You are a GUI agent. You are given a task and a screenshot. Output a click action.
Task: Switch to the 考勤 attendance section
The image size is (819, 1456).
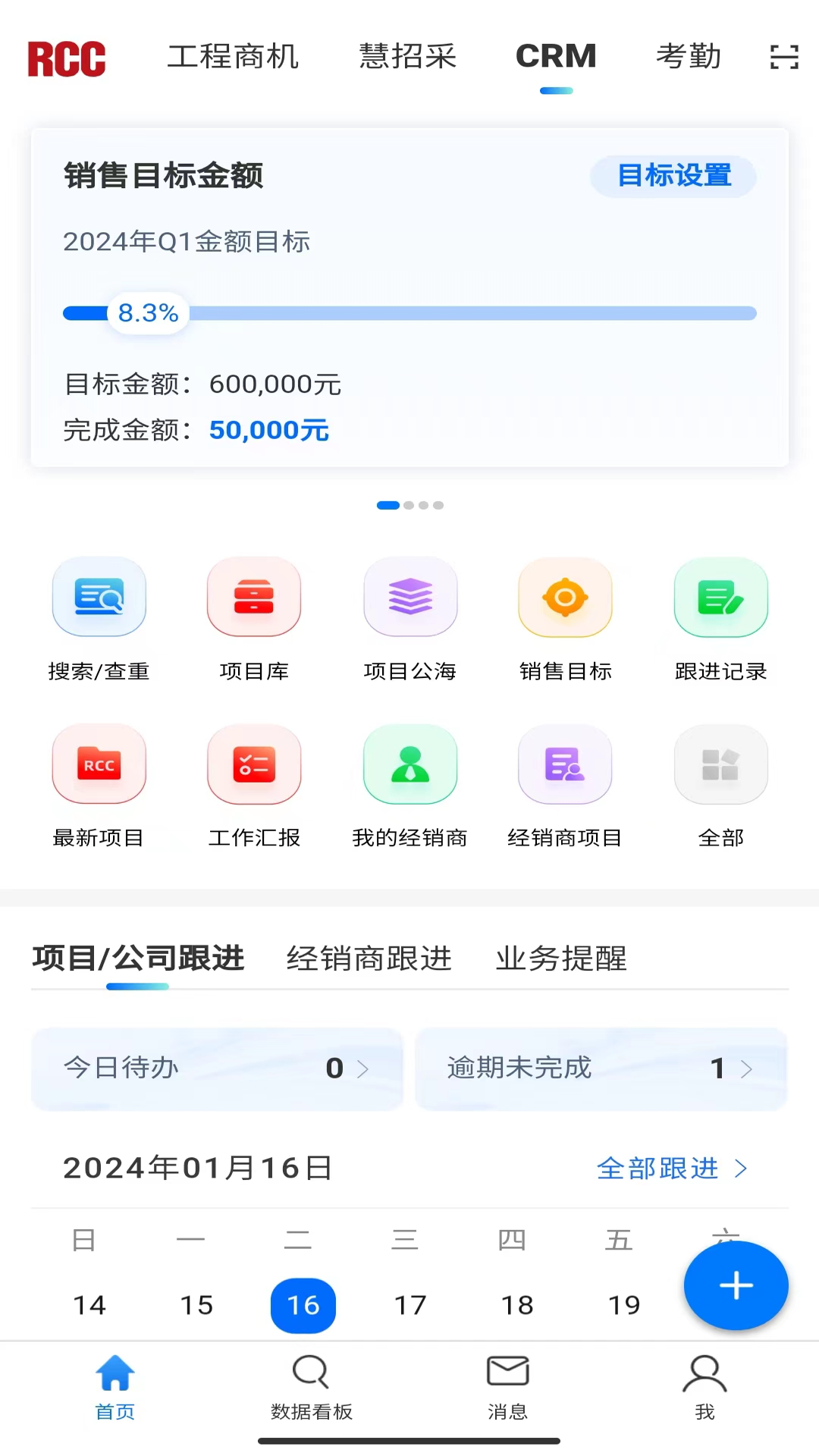pyautogui.click(x=689, y=57)
